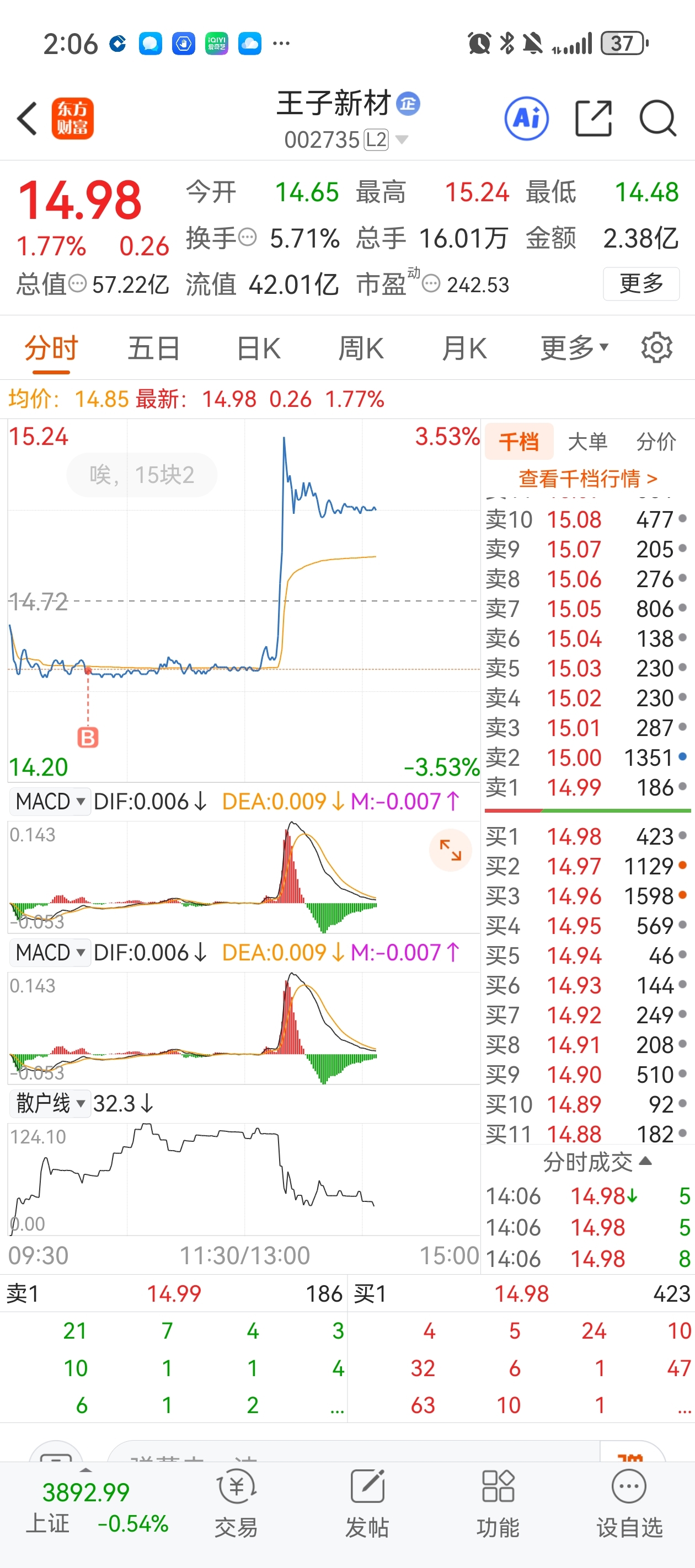This screenshot has height=1568, width=695.
Task: Add stock to watchlist with 设自选
Action: 629,1503
